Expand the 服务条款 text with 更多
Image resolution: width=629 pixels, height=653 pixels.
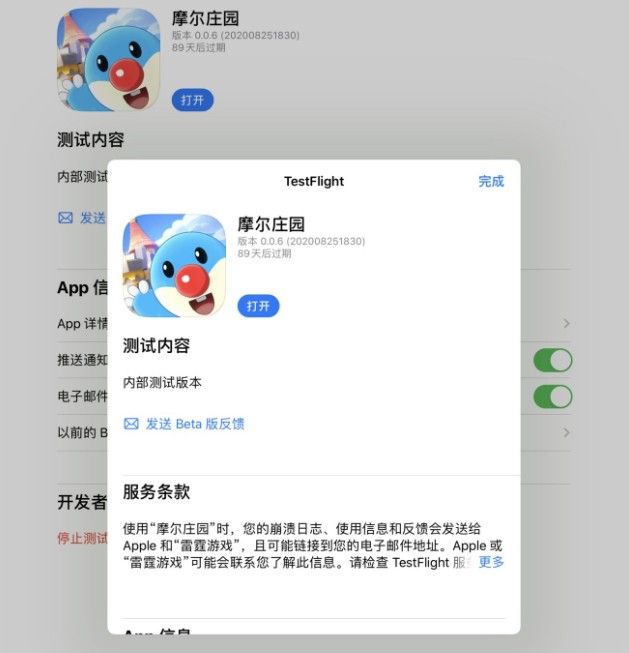pos(491,562)
